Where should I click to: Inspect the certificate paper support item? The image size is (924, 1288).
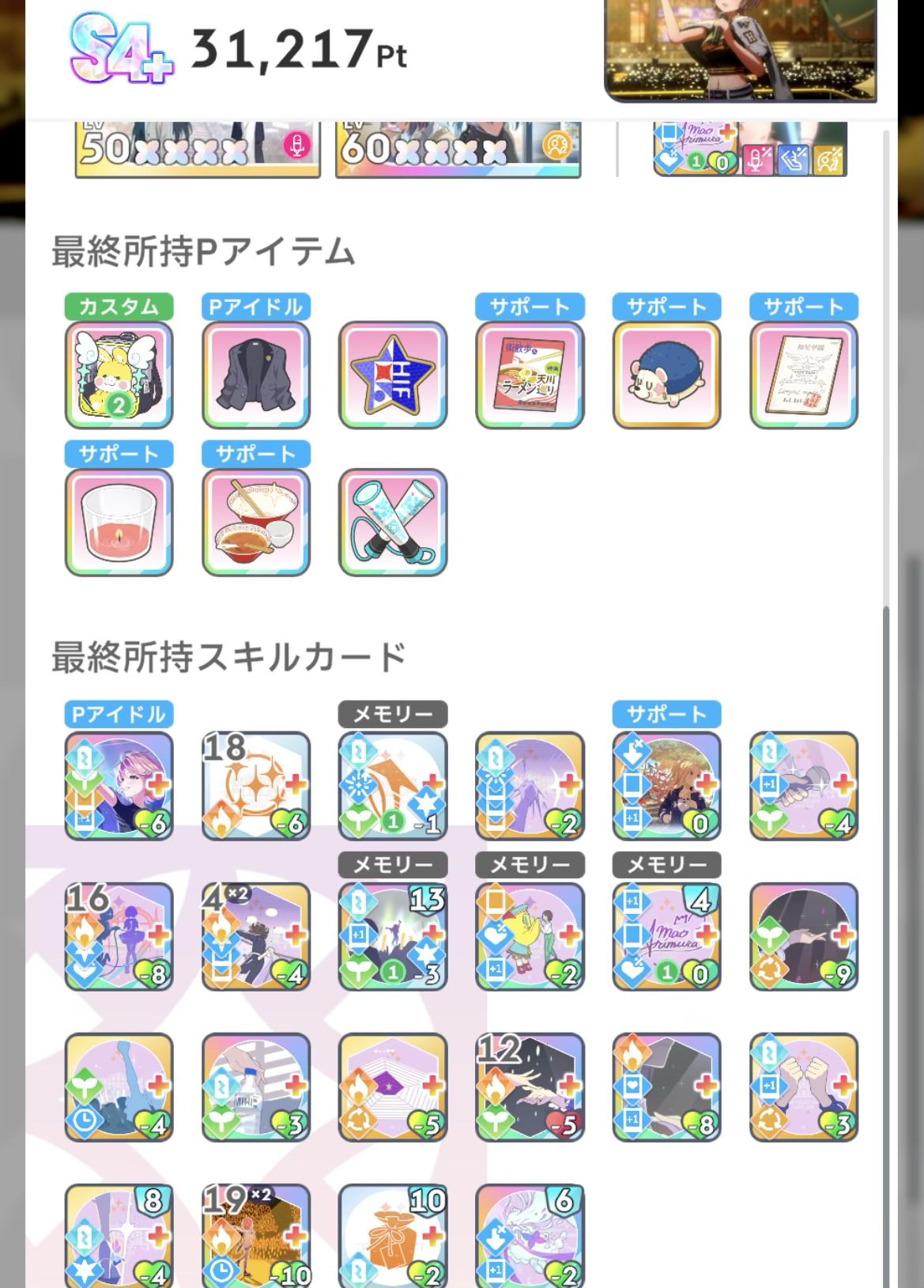[x=804, y=375]
